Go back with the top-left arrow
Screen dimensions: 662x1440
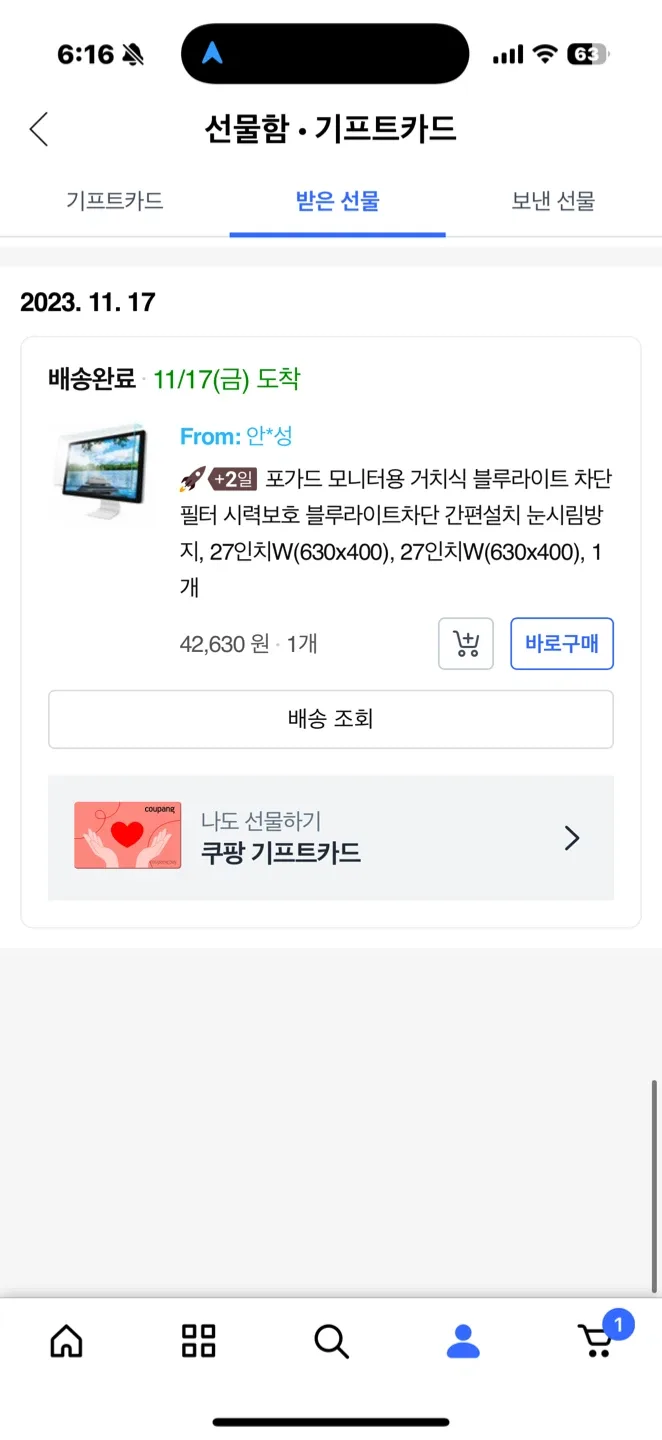pyautogui.click(x=39, y=129)
